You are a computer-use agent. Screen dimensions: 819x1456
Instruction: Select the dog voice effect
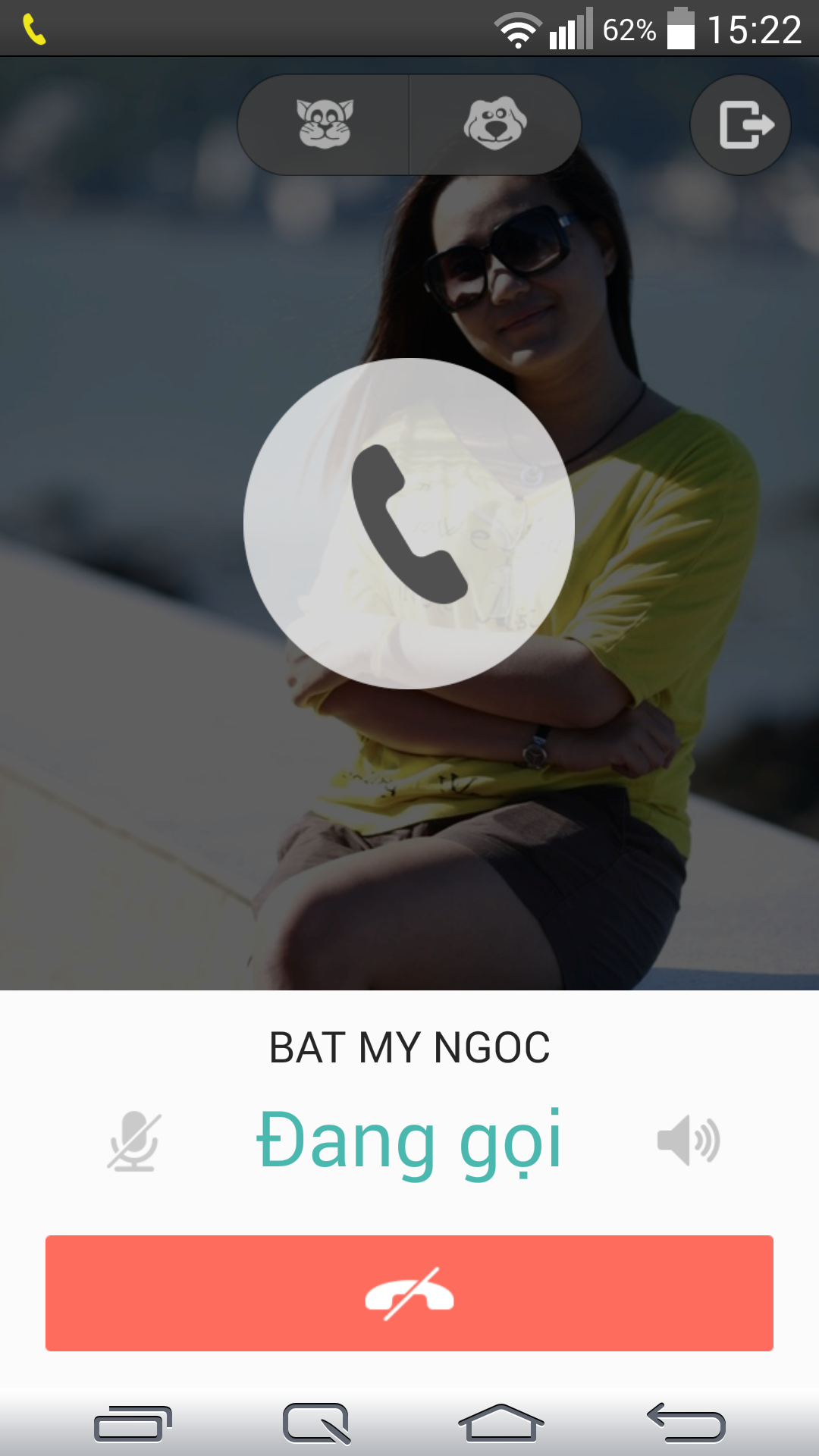(495, 124)
